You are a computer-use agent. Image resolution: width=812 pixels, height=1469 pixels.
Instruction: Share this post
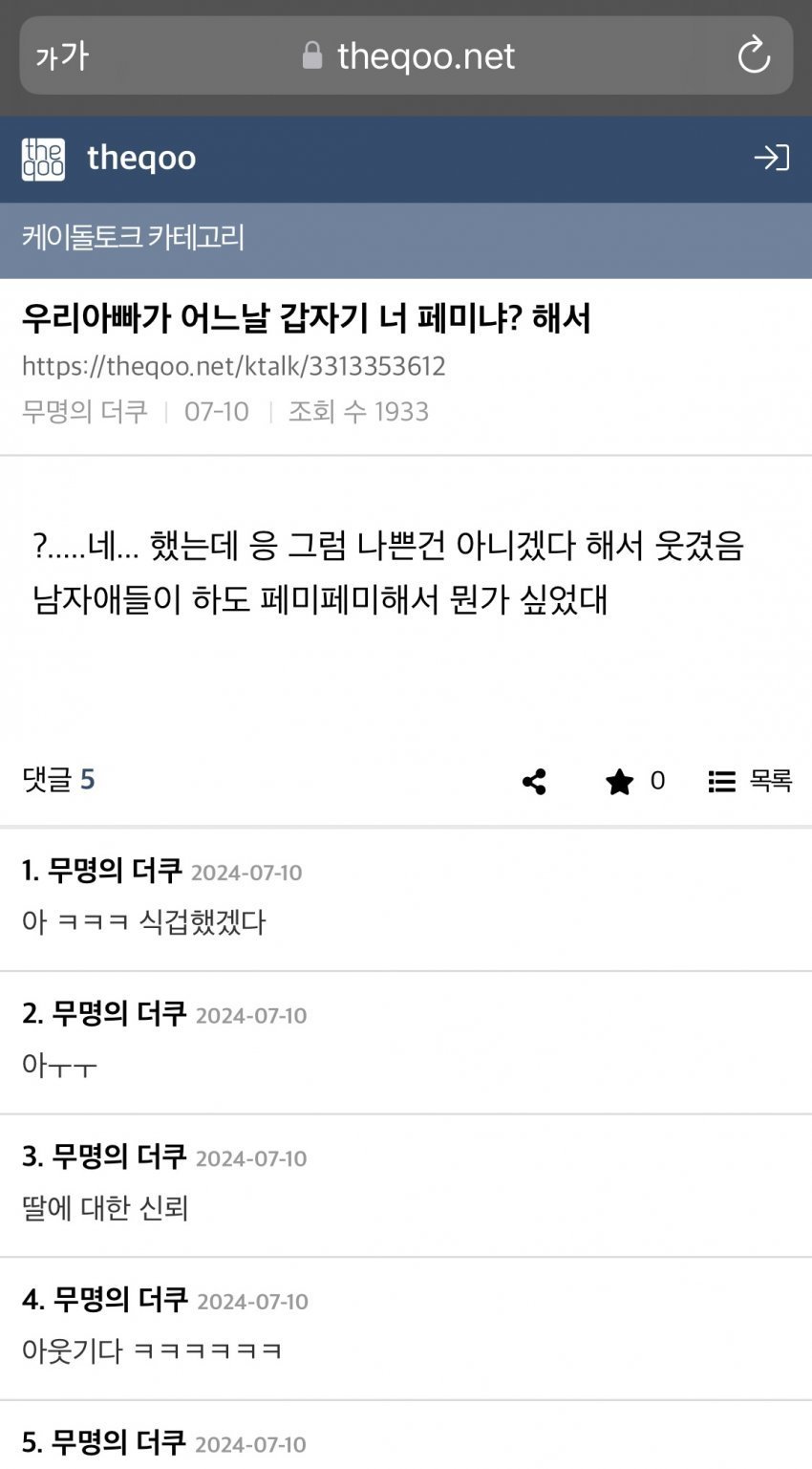click(x=534, y=782)
